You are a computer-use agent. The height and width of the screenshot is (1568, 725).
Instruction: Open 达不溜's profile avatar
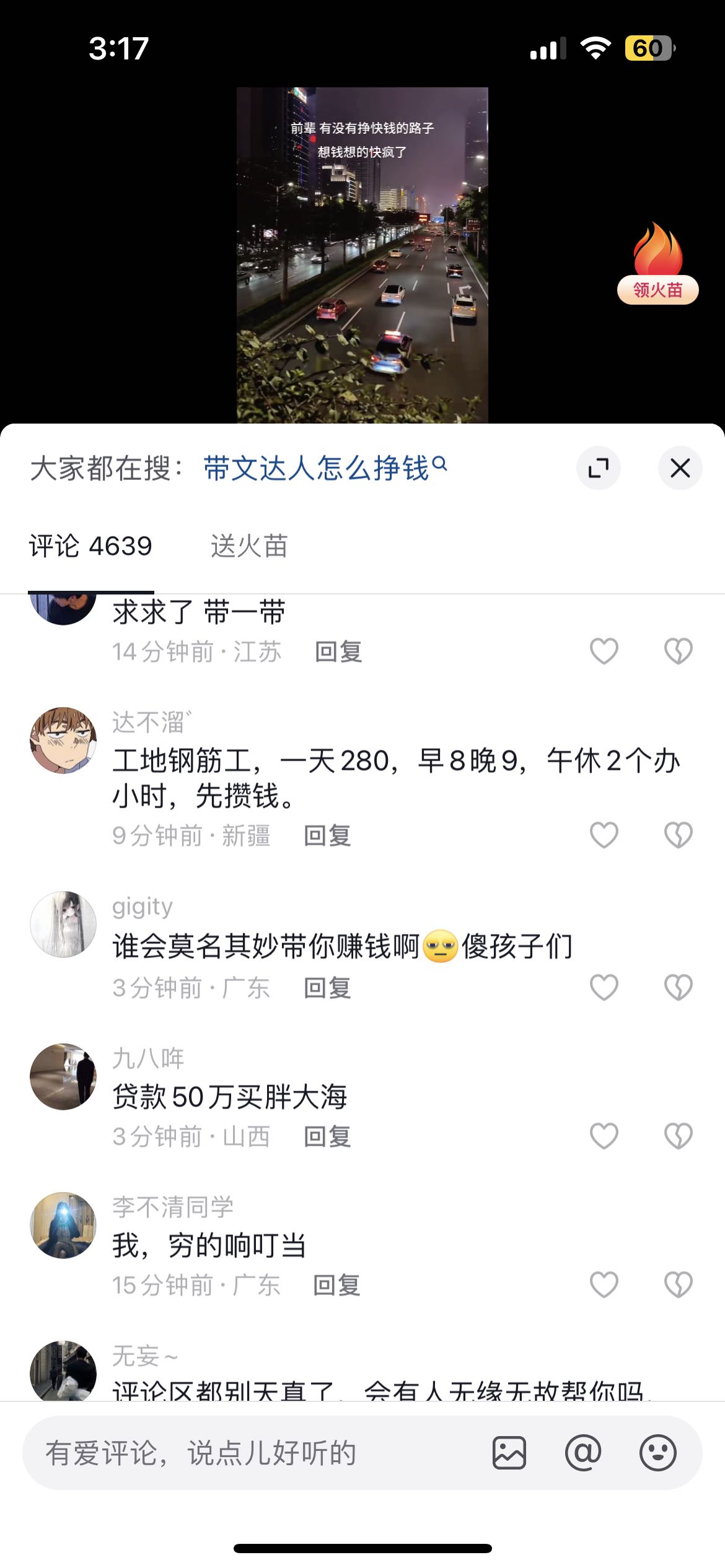pos(63,740)
